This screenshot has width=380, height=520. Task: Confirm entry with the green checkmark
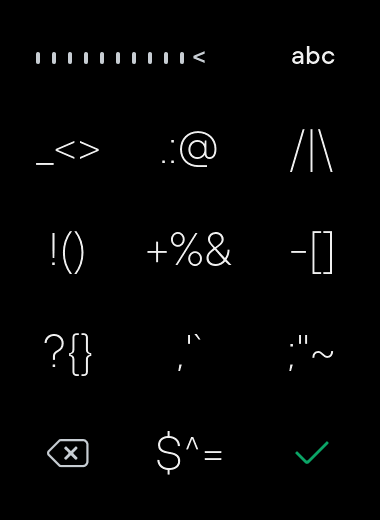(312, 452)
